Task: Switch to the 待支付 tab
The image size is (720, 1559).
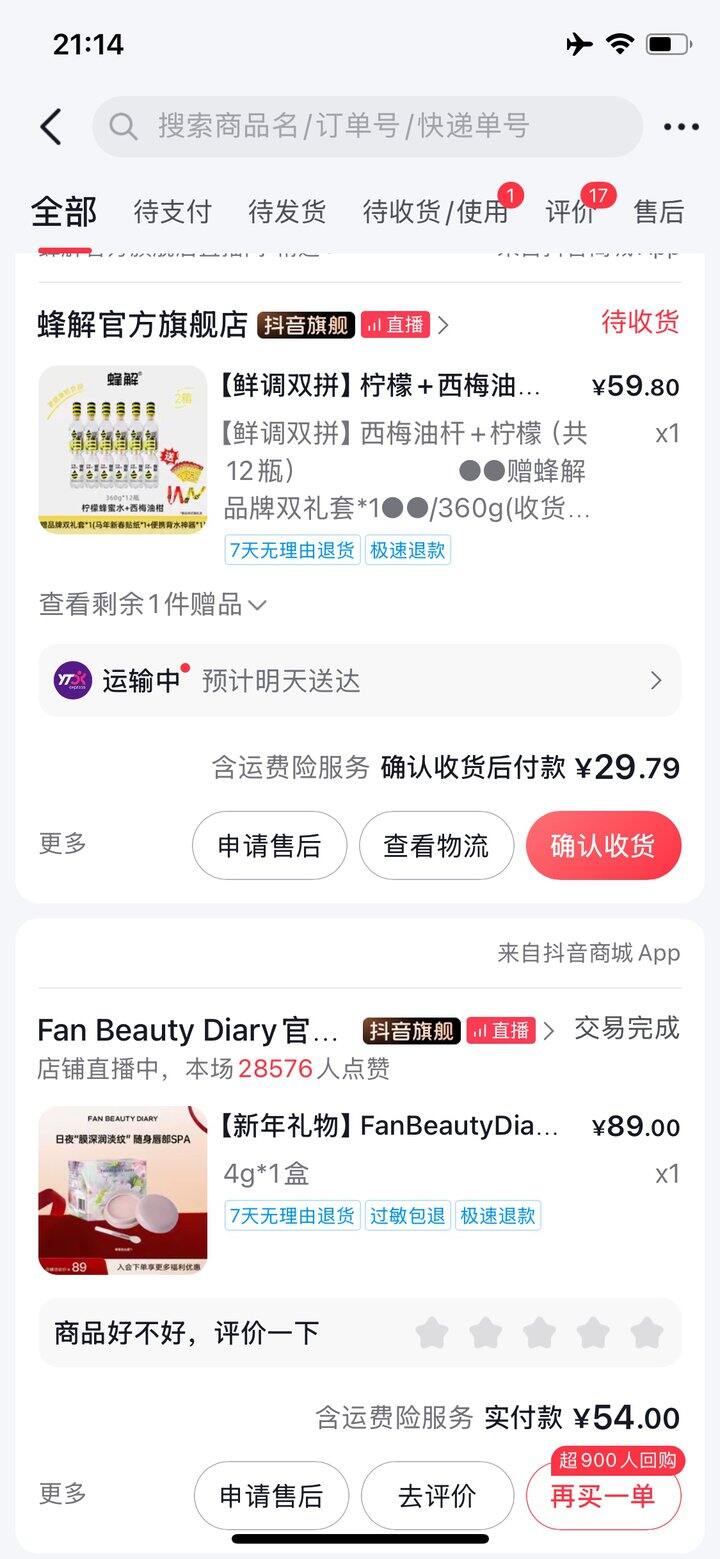Action: click(172, 212)
